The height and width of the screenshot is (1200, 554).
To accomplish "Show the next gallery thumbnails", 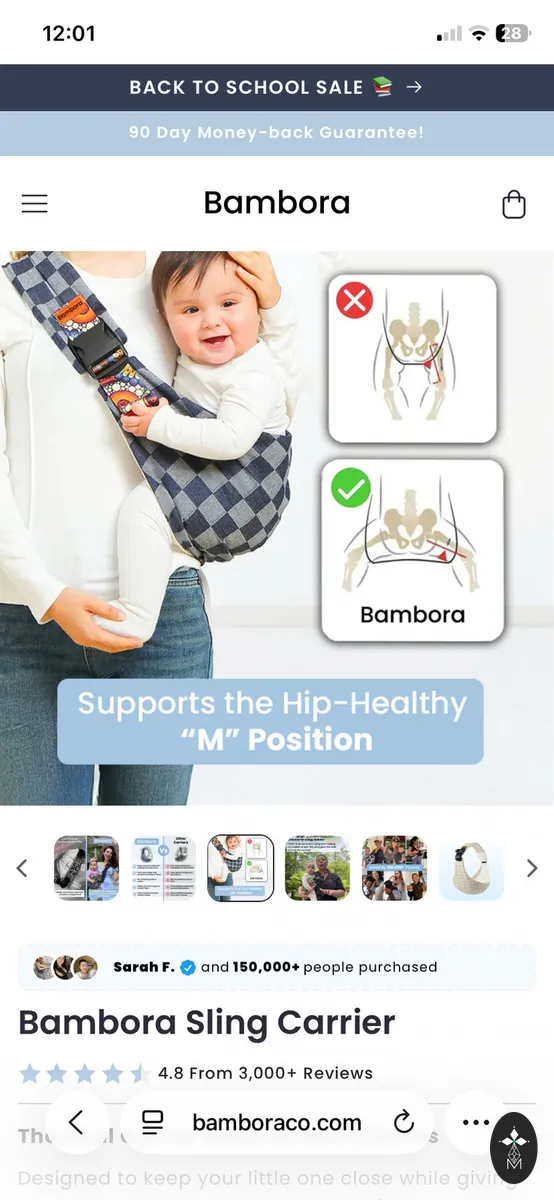I will [x=532, y=868].
